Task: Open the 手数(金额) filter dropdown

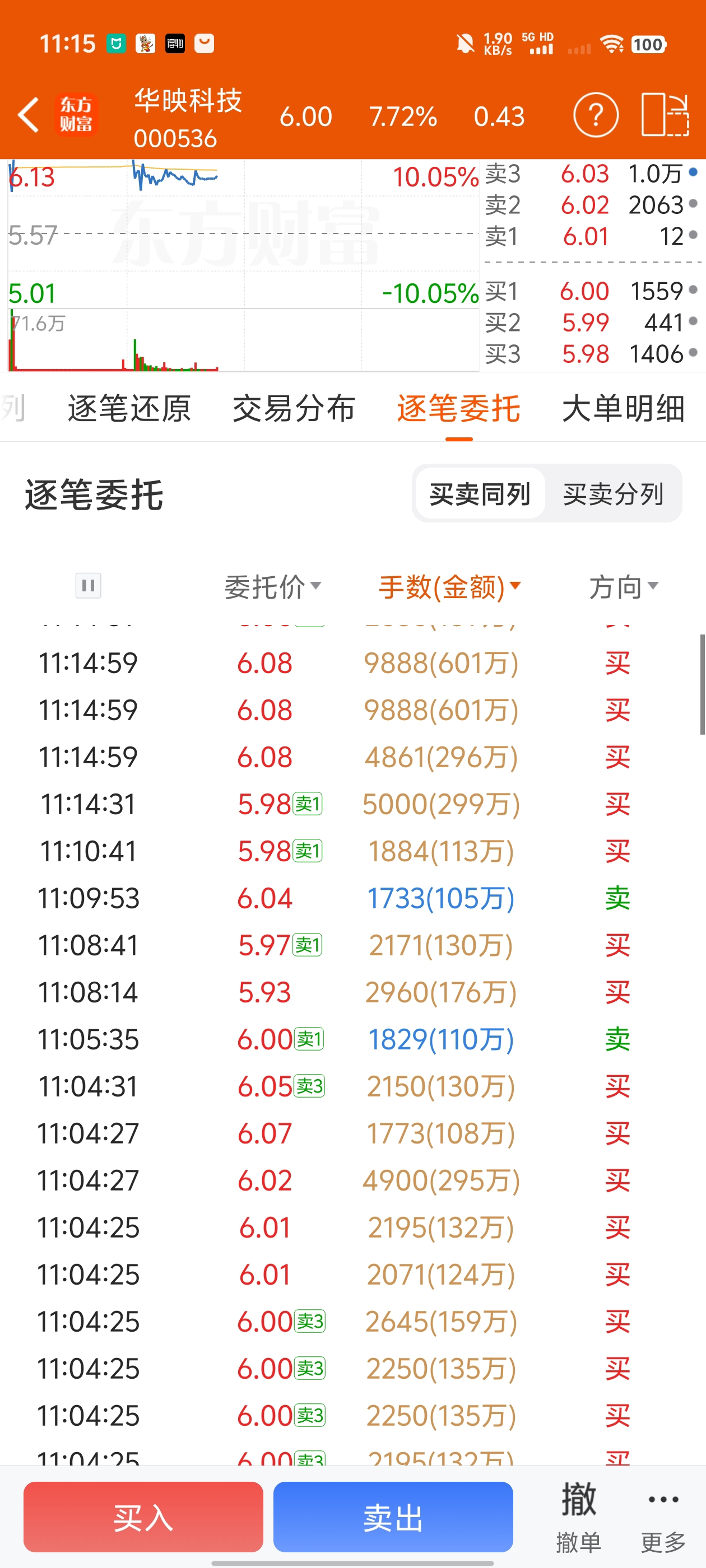Action: click(449, 587)
